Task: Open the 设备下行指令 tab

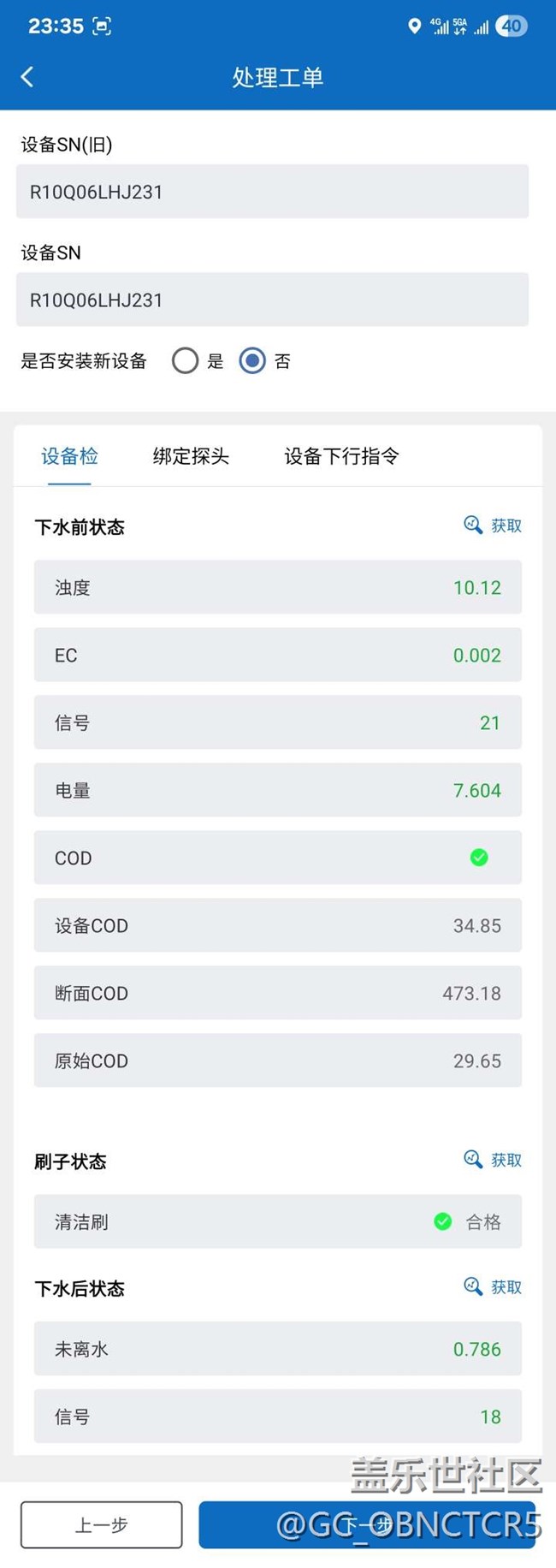Action: (341, 456)
